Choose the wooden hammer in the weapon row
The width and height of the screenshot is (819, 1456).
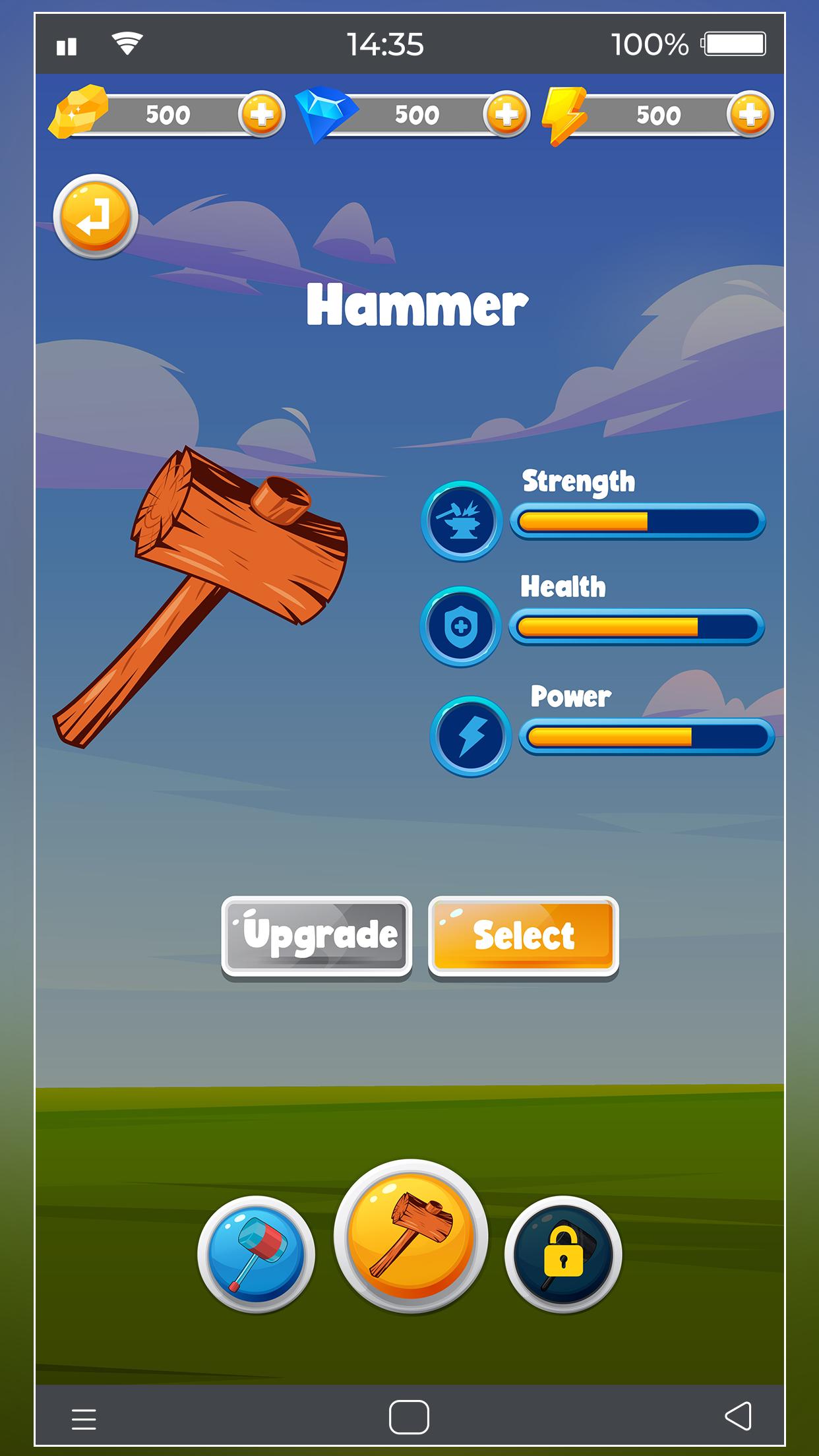point(411,1236)
